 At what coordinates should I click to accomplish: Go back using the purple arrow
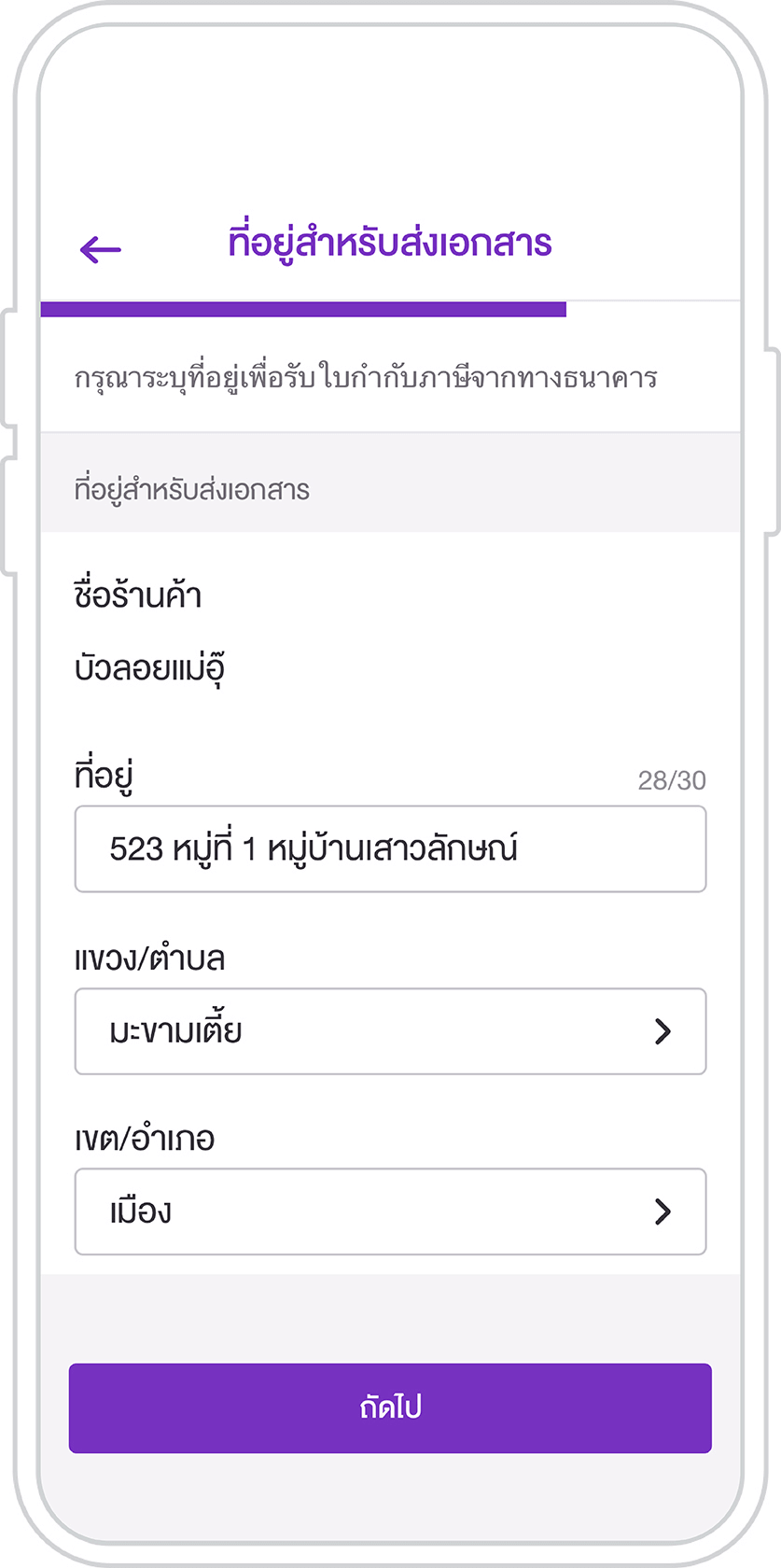101,249
